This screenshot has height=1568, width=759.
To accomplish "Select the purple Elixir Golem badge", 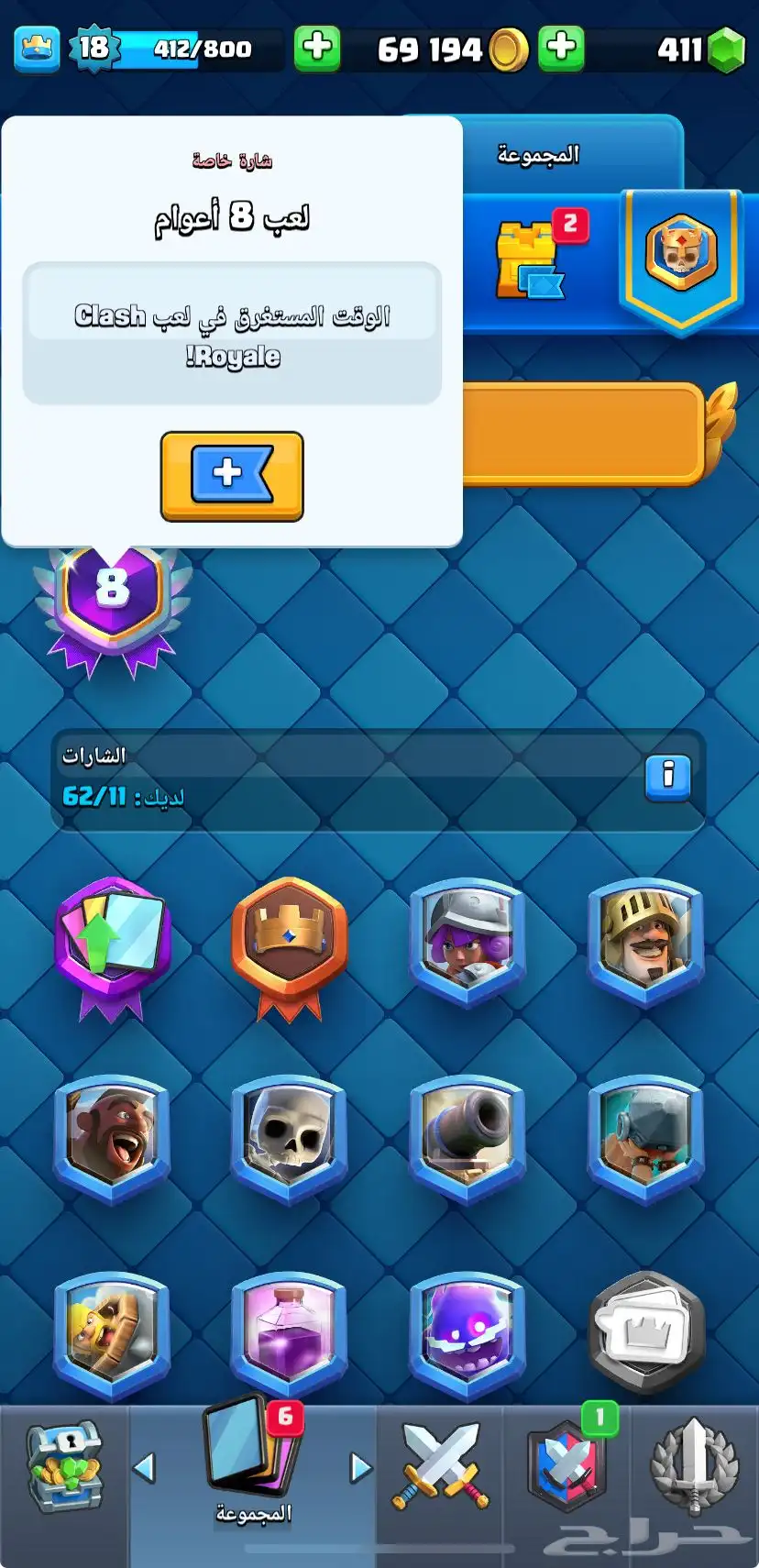I will [x=467, y=1334].
